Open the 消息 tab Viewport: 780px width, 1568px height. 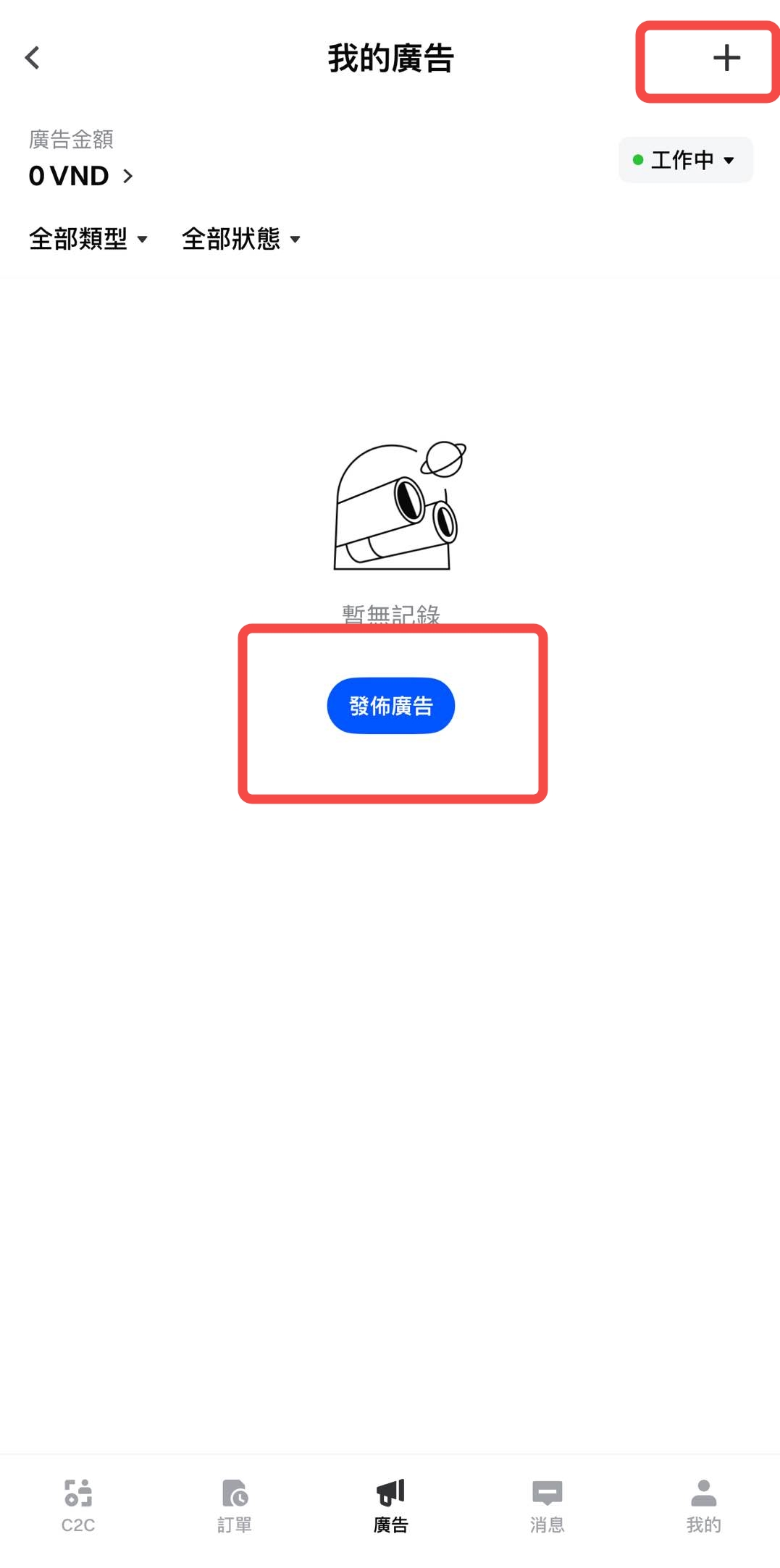[547, 1506]
